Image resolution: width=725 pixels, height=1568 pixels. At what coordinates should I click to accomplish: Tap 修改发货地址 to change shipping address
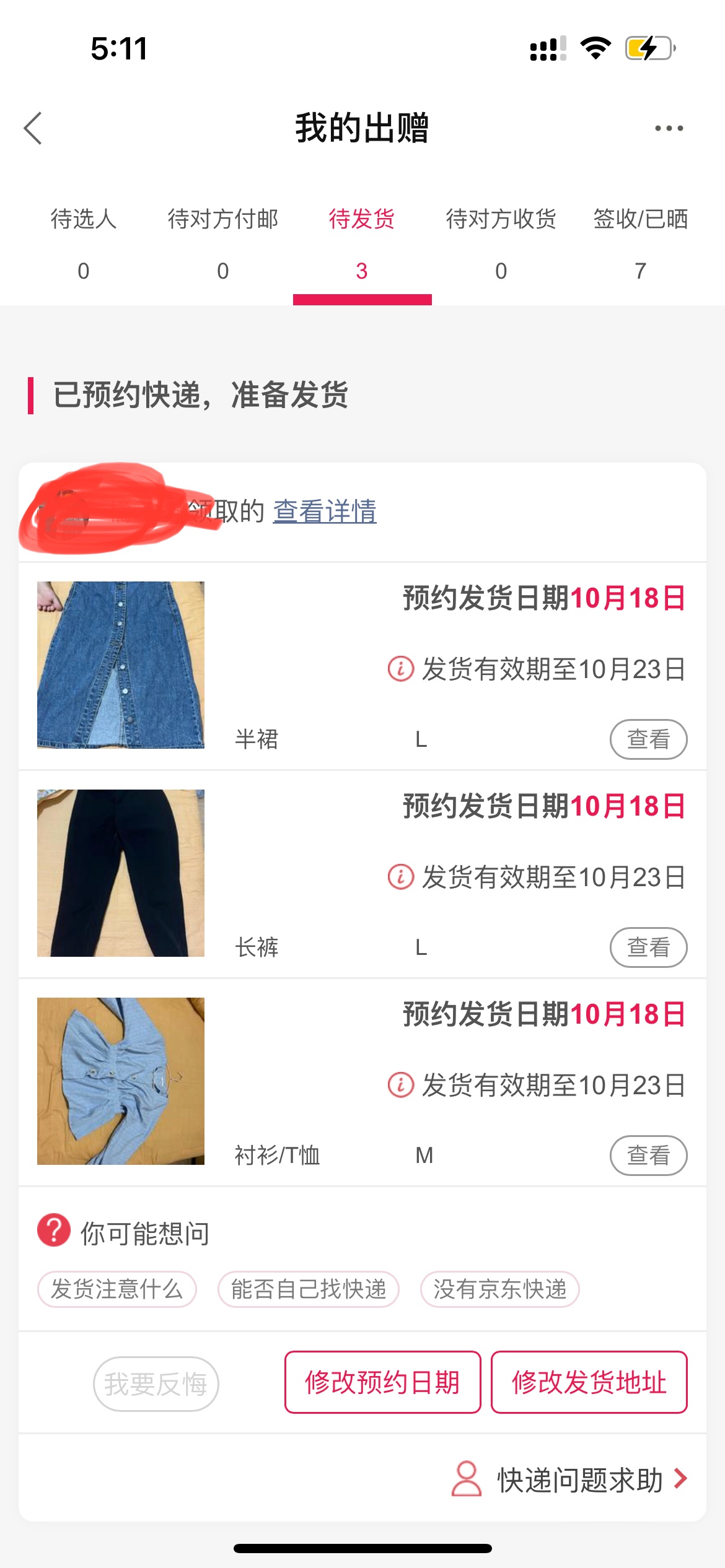click(589, 1382)
